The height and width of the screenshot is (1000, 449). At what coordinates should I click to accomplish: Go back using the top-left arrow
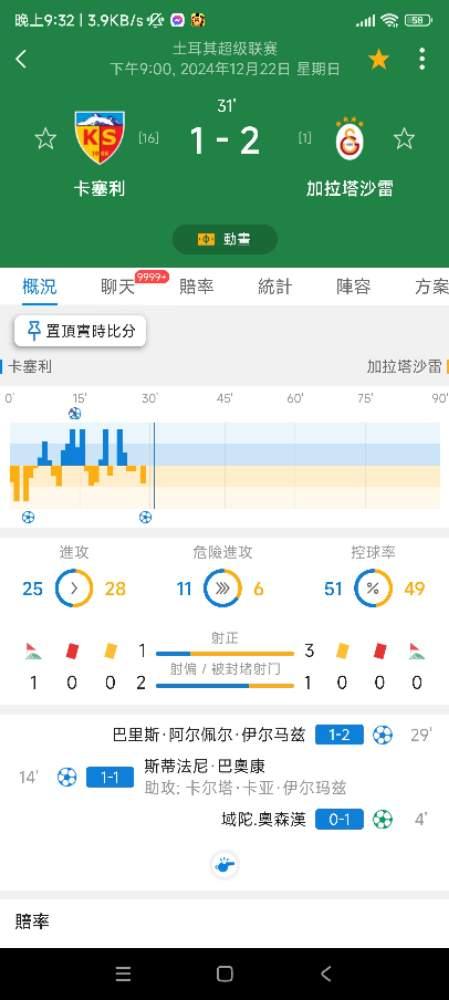(21, 59)
